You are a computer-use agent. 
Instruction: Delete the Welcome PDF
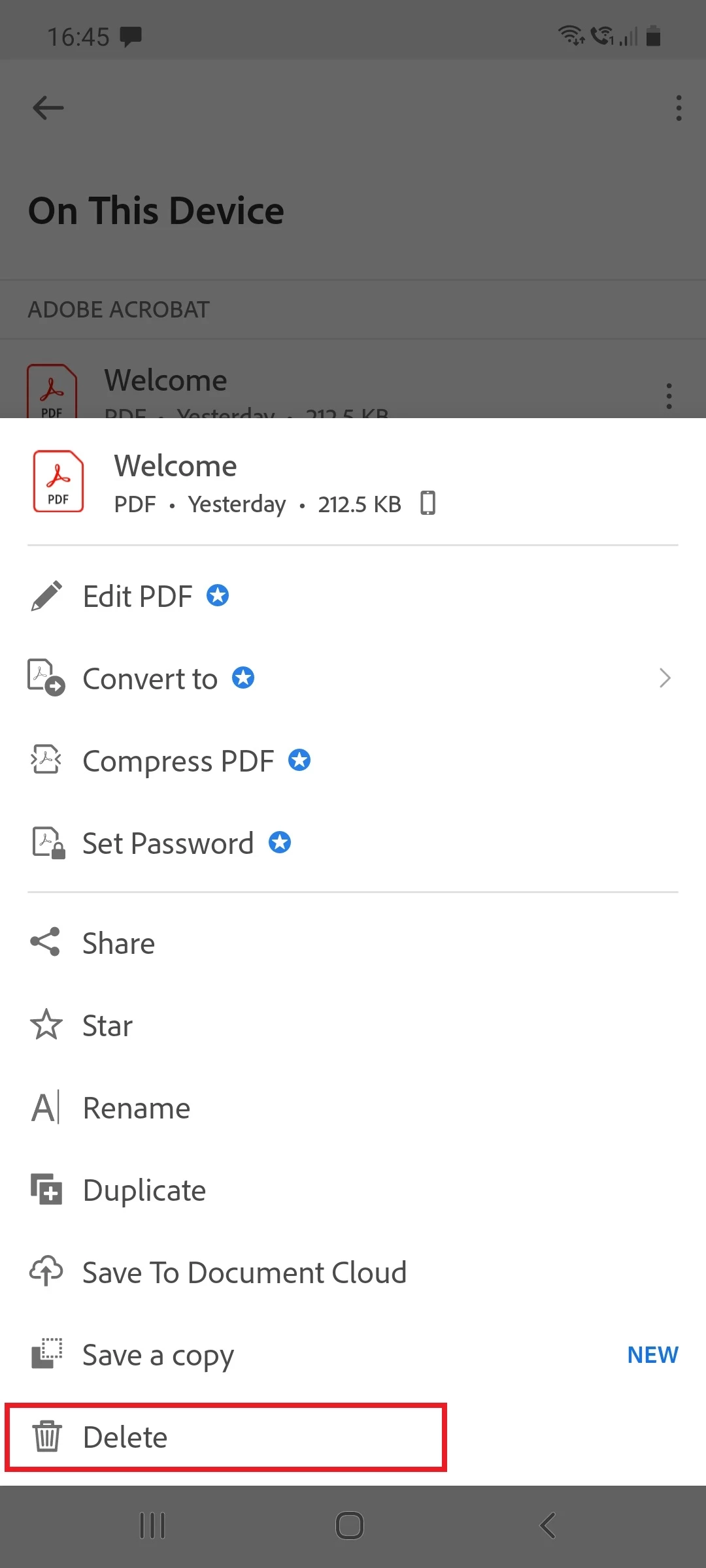tap(125, 1437)
